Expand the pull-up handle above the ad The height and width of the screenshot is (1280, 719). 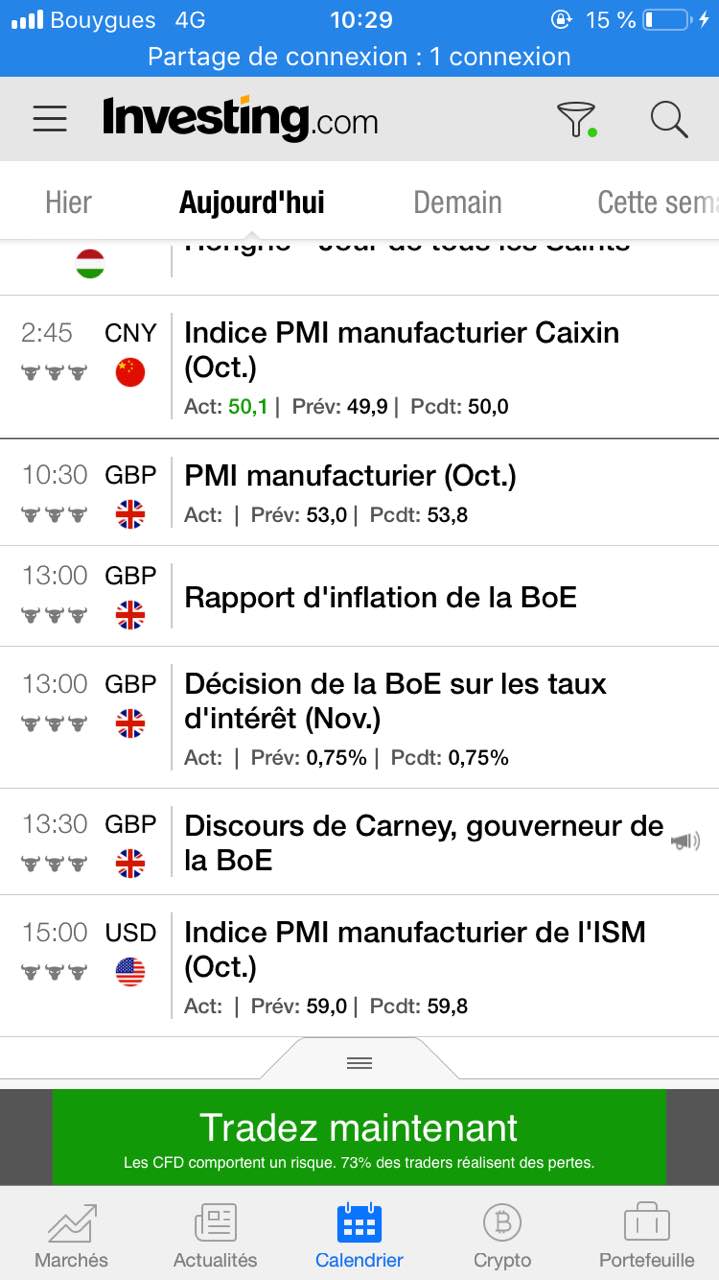359,1062
